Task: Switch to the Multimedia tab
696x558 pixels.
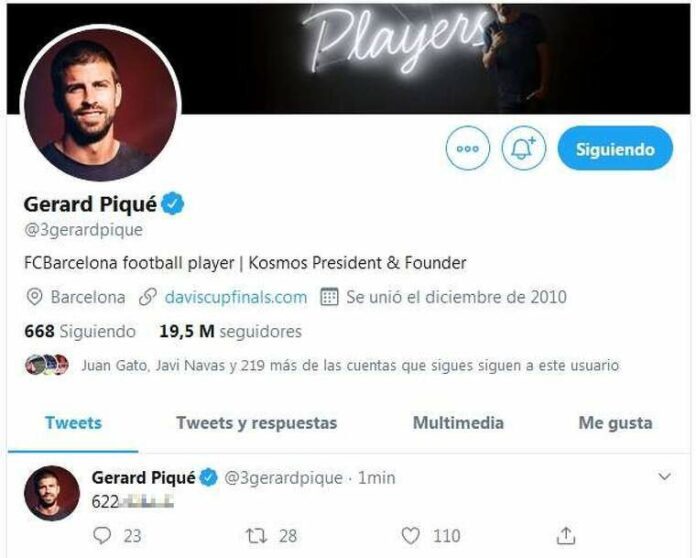Action: point(458,423)
